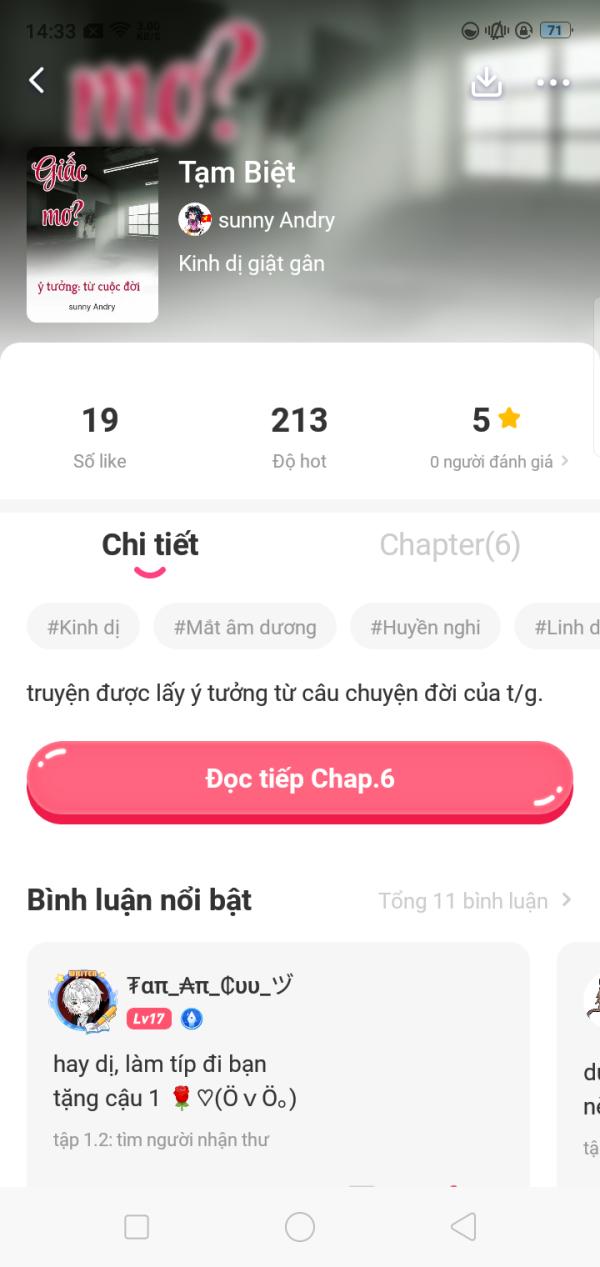View the ratings from 0 người đánh giá
The image size is (600, 1267).
coord(499,461)
